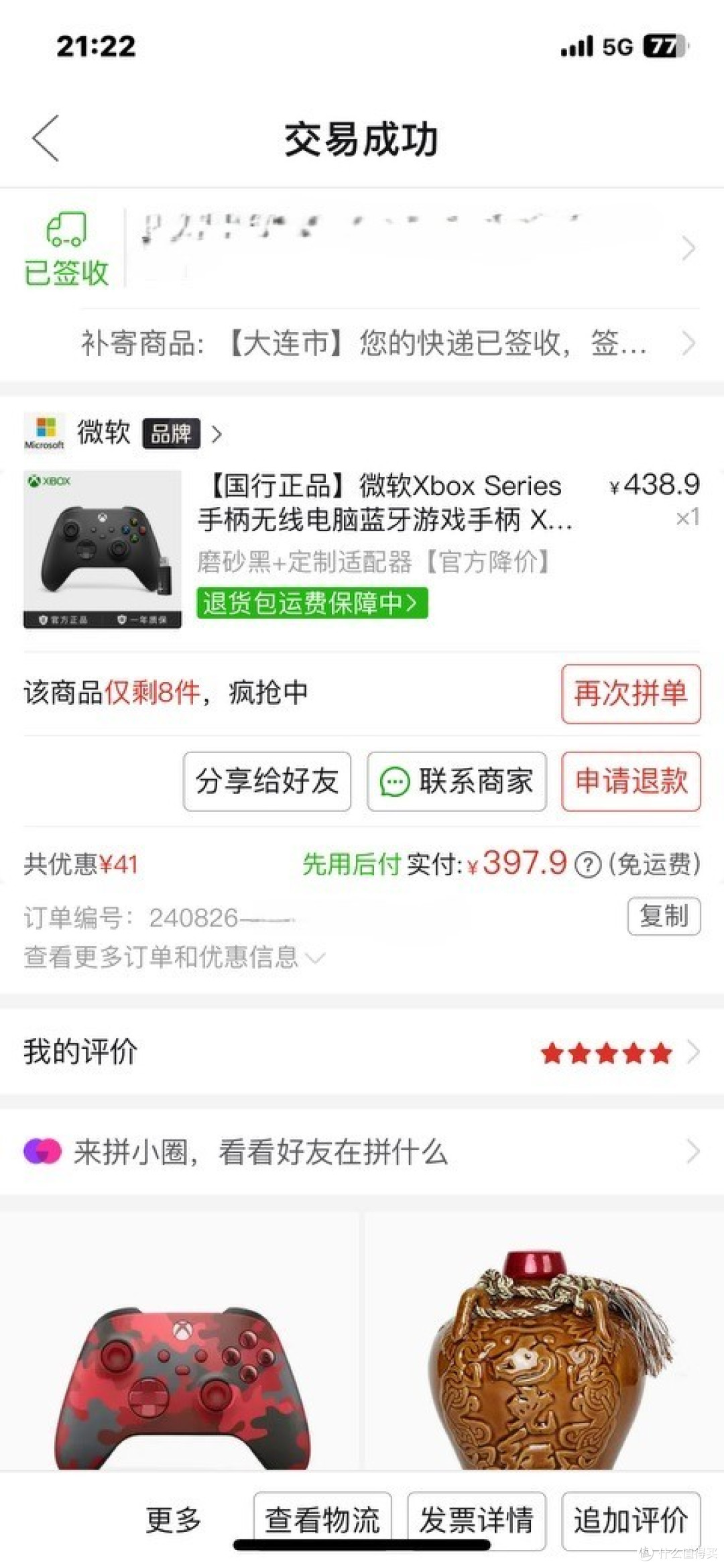Open the 已签收 delivery status row
Image resolution: width=724 pixels, height=1568 pixels.
coord(362,248)
